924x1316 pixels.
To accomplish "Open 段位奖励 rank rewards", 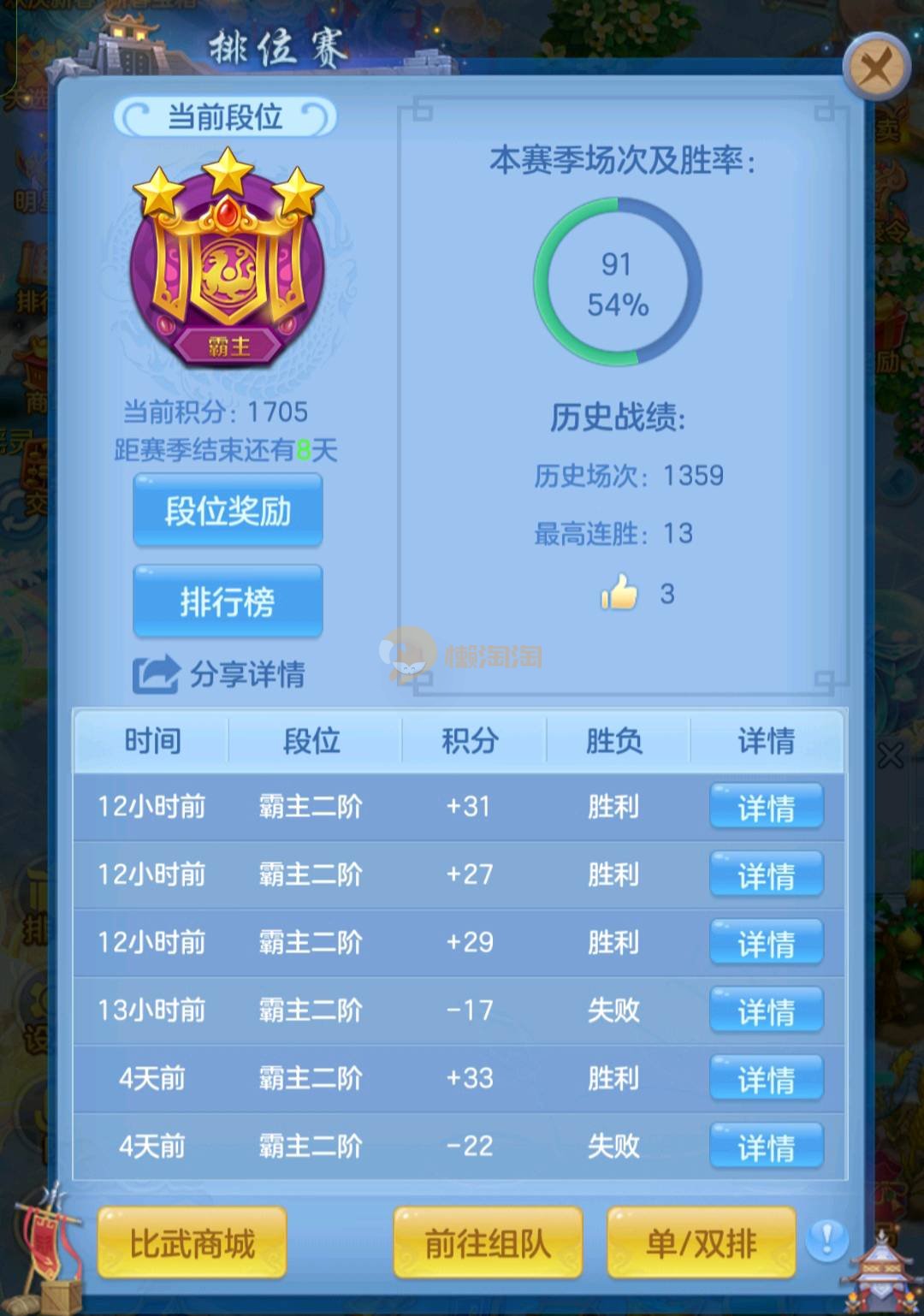I will pos(228,511).
